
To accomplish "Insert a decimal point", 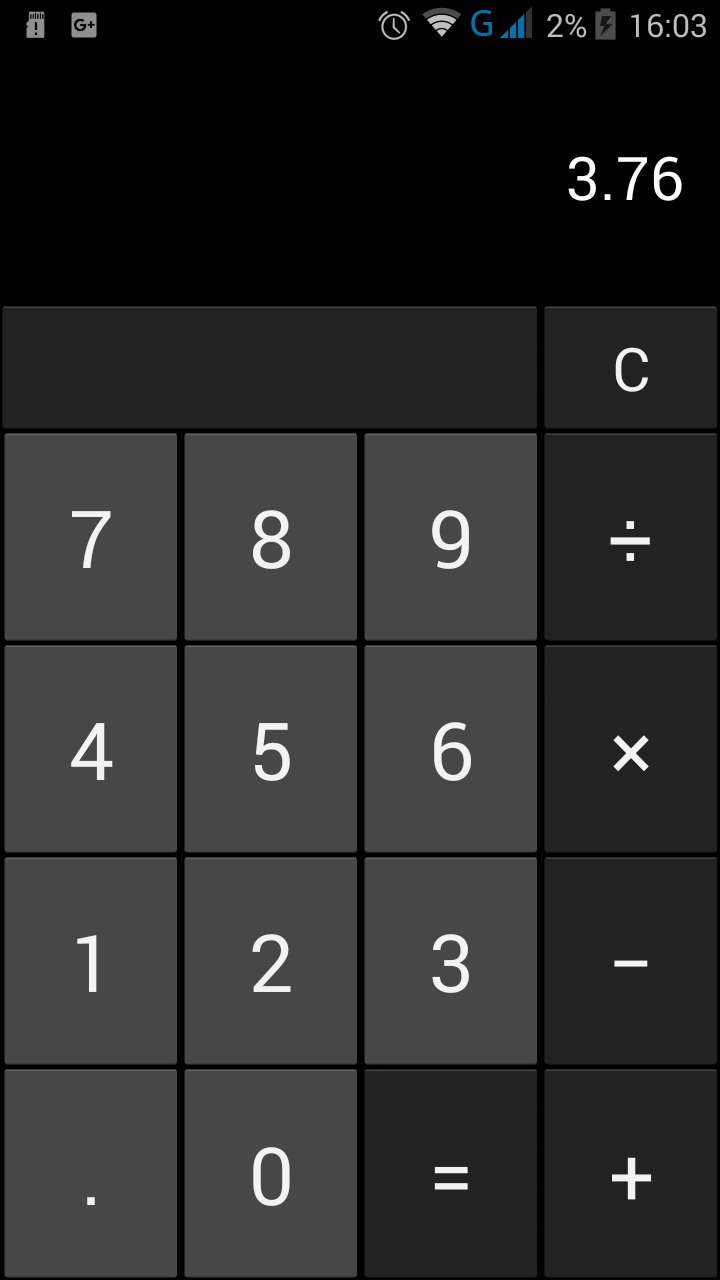I will click(91, 1174).
